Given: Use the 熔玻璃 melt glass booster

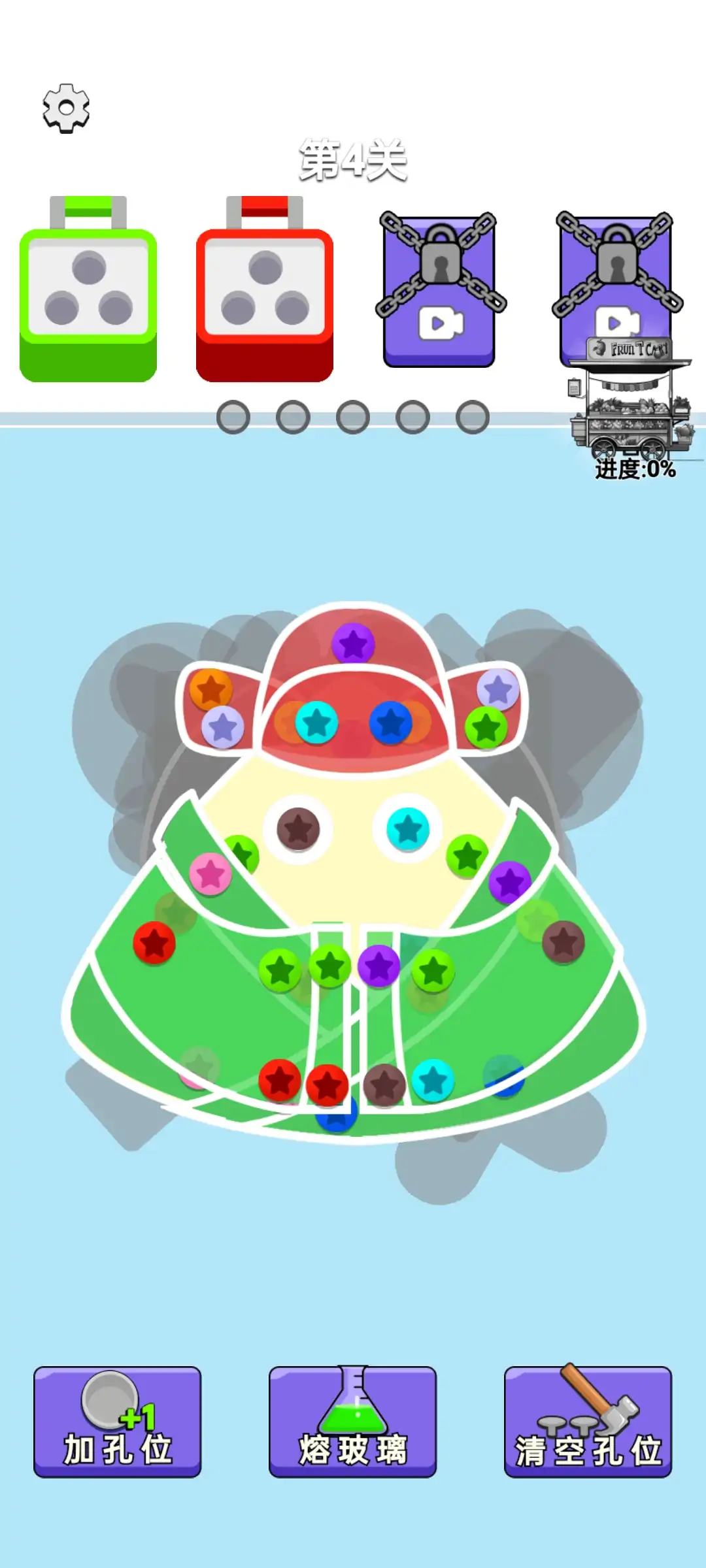Looking at the screenshot, I should 352,1421.
